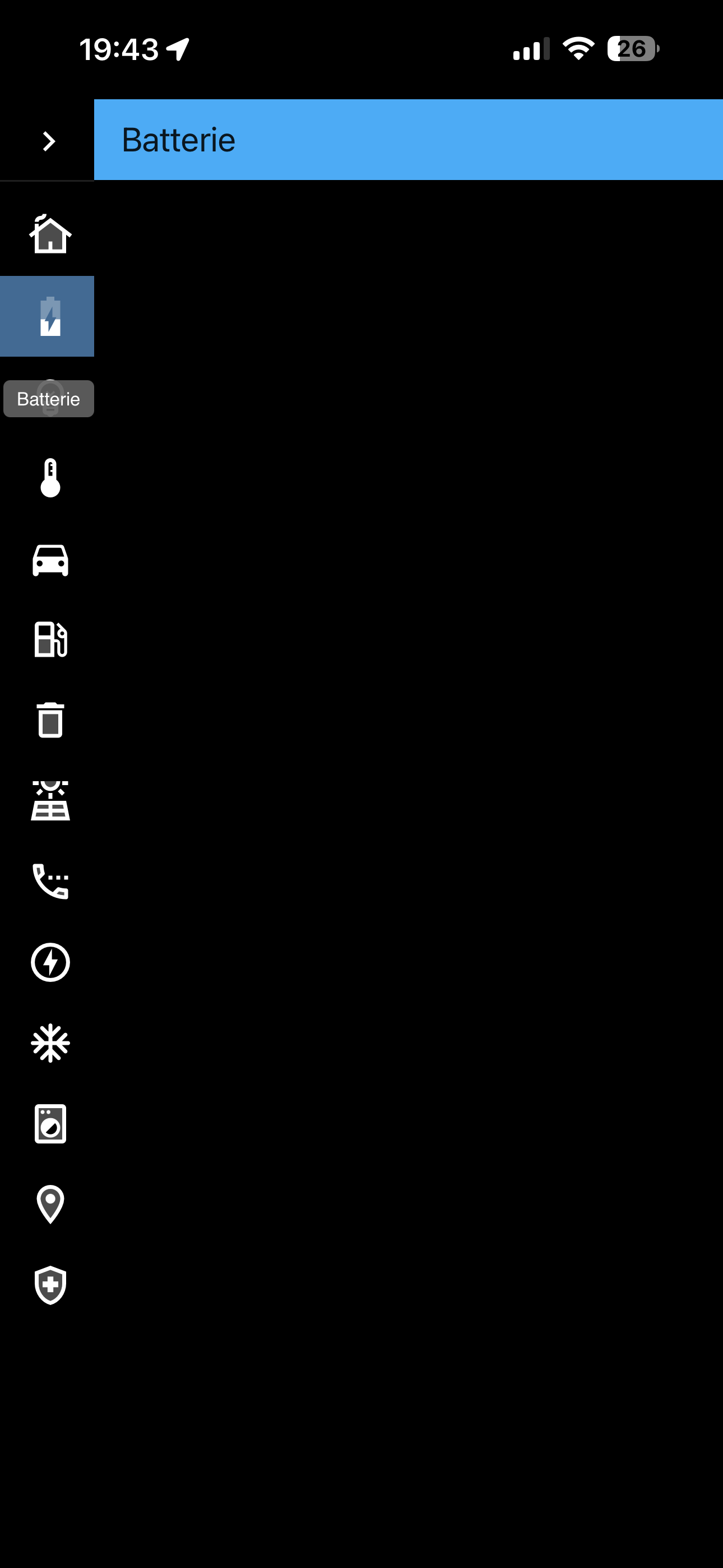
Task: Switch to the thermometer temperature view
Action: pyautogui.click(x=50, y=478)
